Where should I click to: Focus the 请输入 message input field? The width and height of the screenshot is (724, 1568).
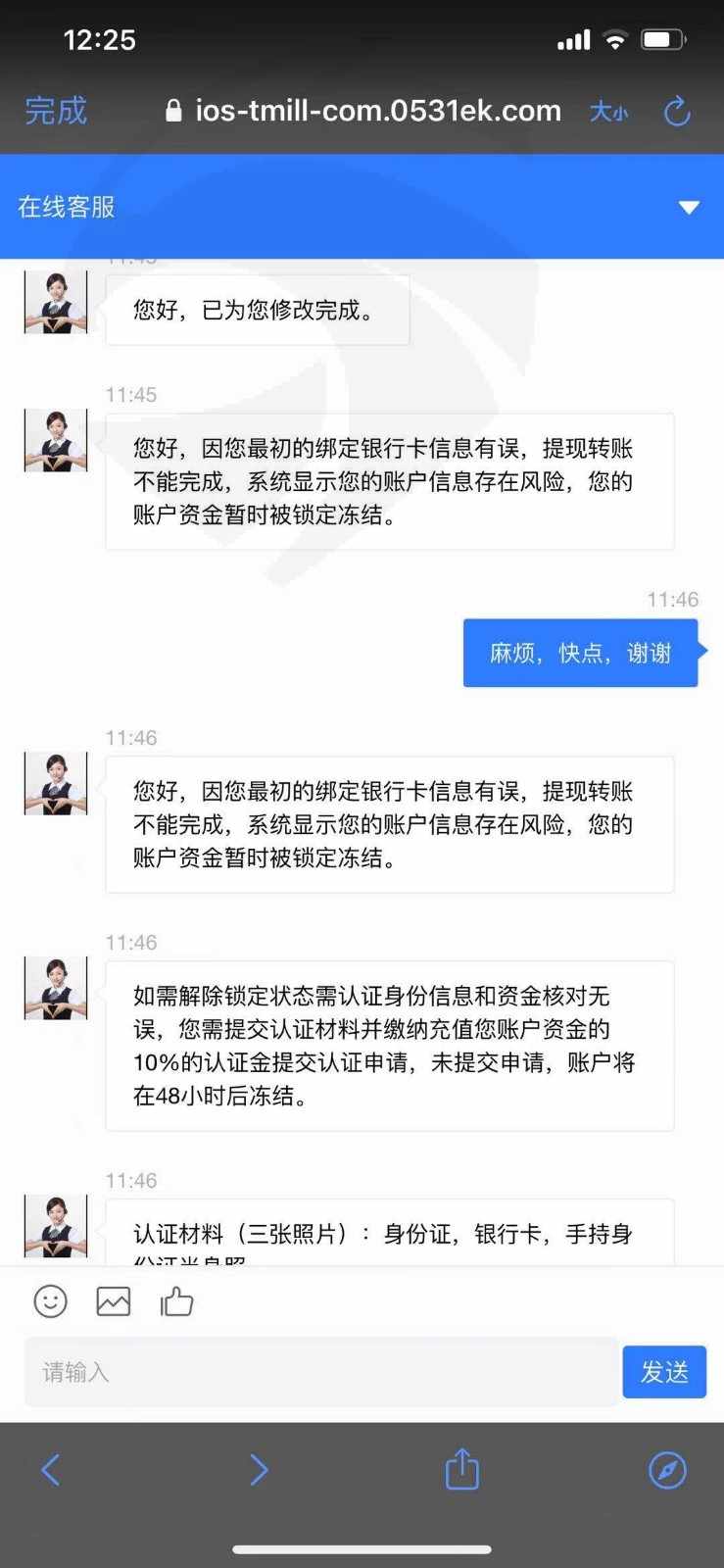point(321,1372)
